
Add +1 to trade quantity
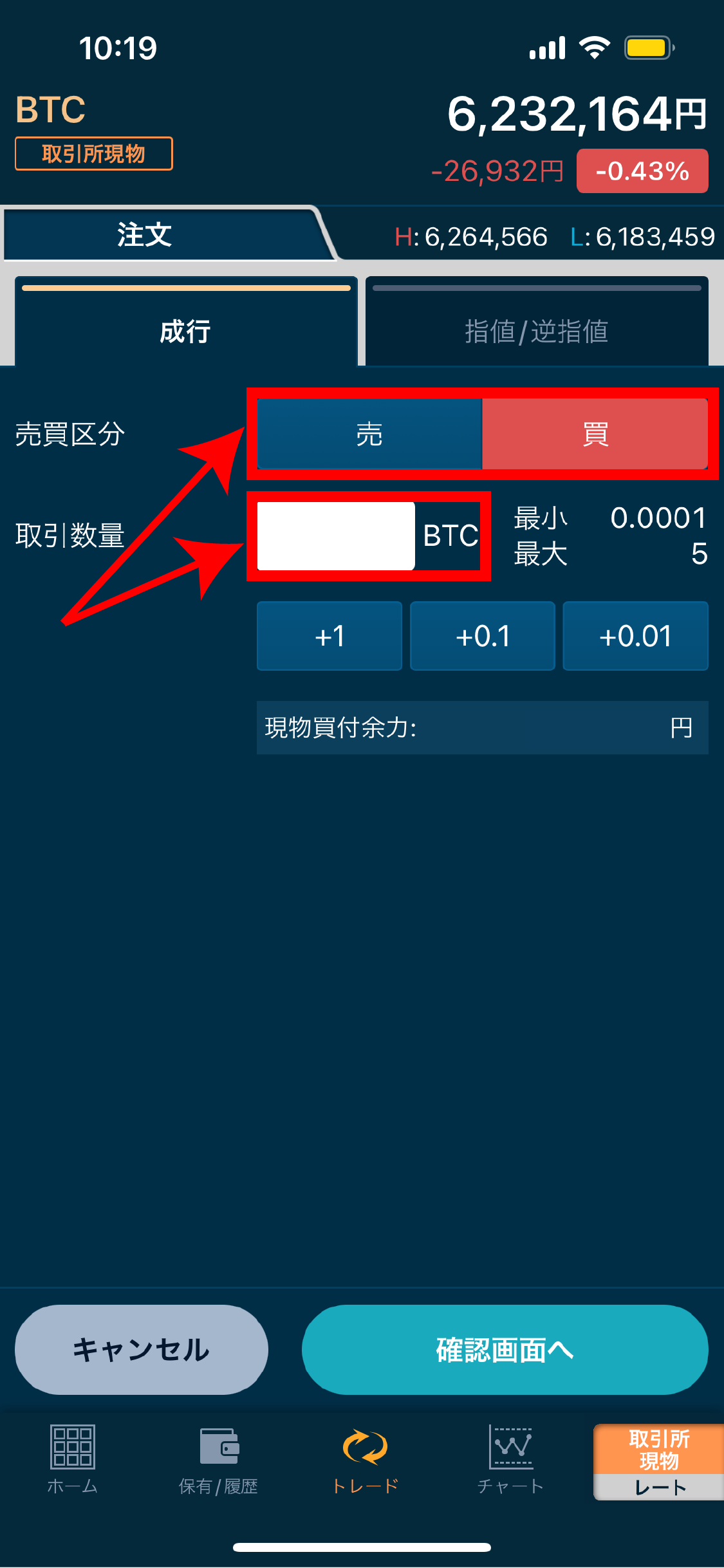[x=329, y=636]
